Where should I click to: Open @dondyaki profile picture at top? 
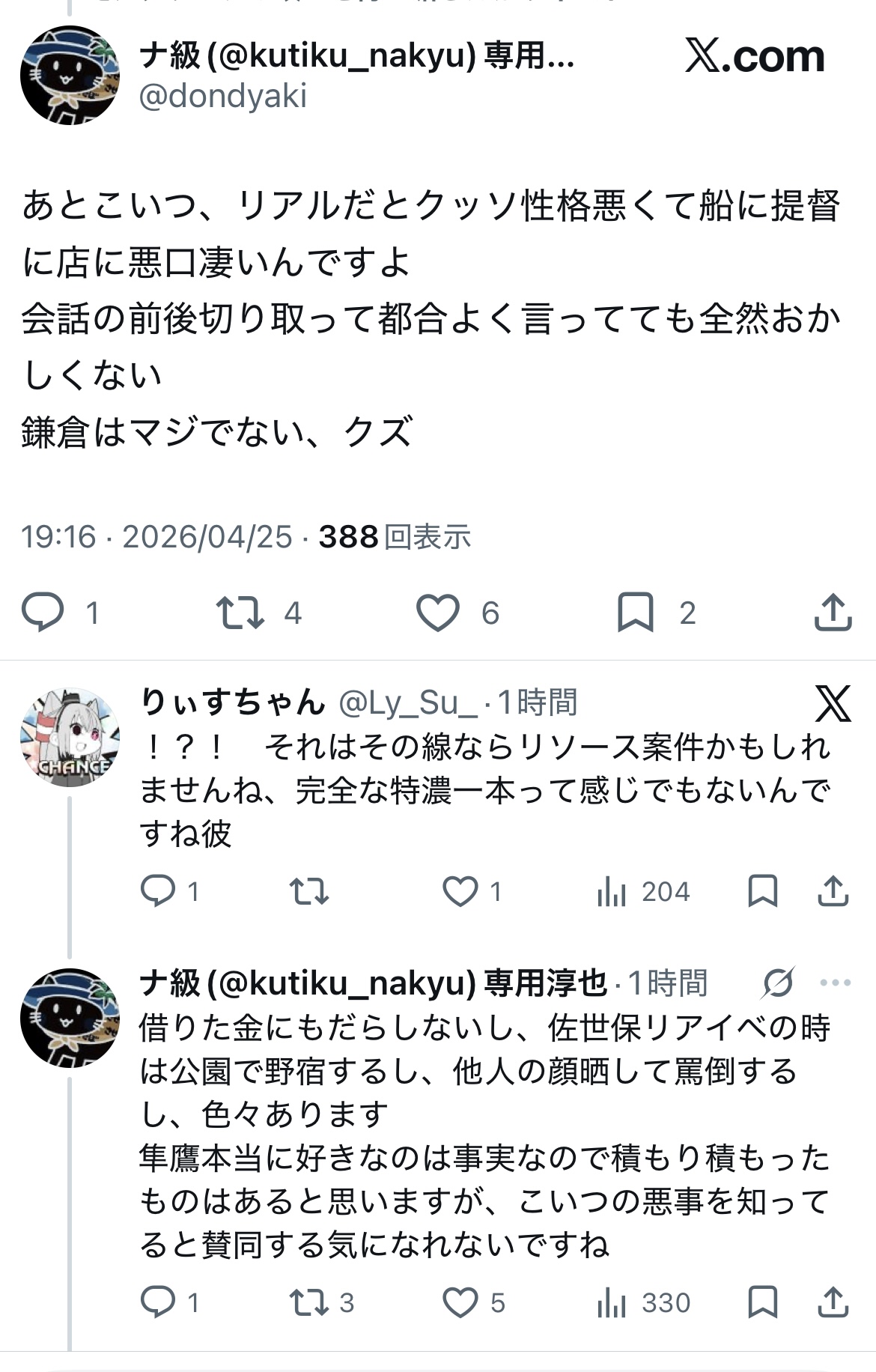click(x=70, y=75)
